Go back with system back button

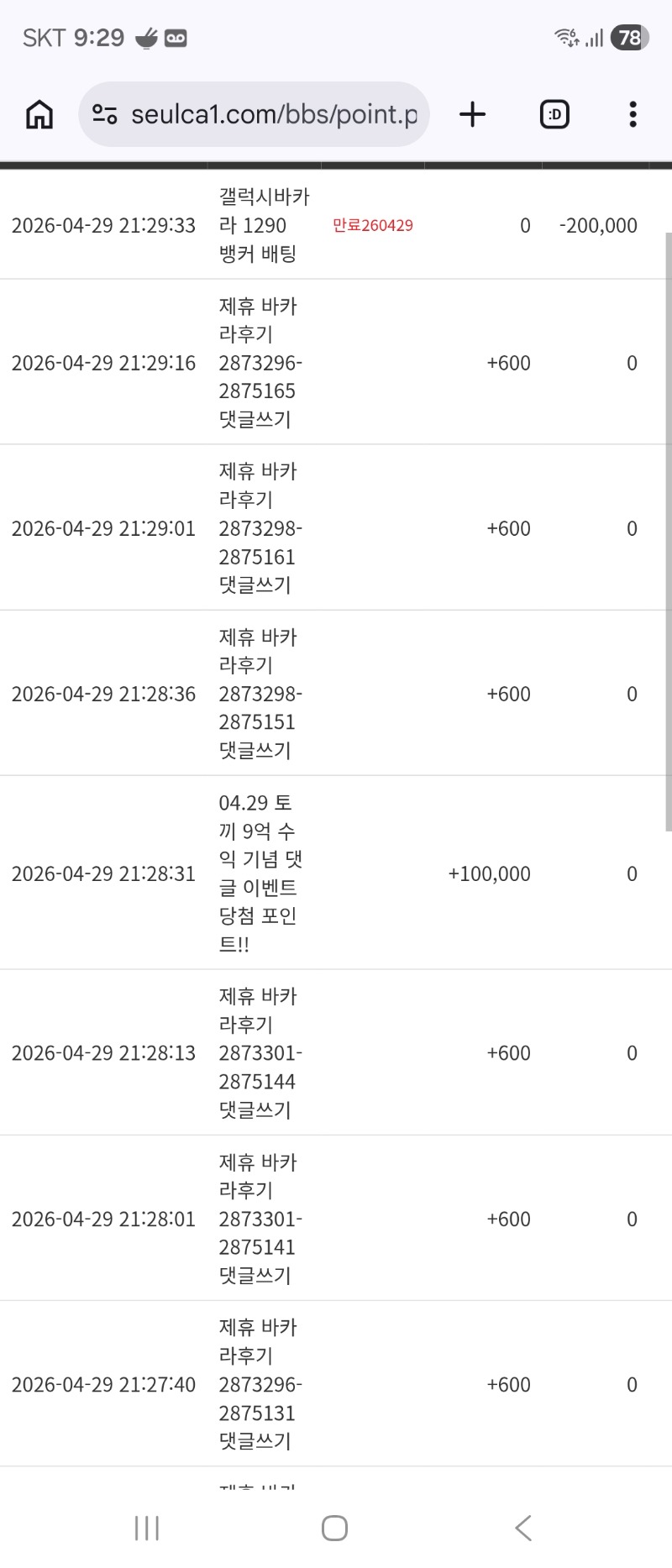(523, 1528)
